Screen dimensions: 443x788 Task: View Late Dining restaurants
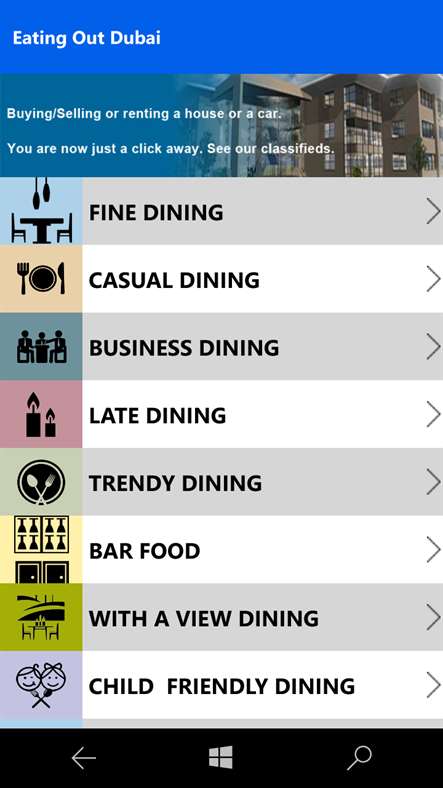(222, 415)
